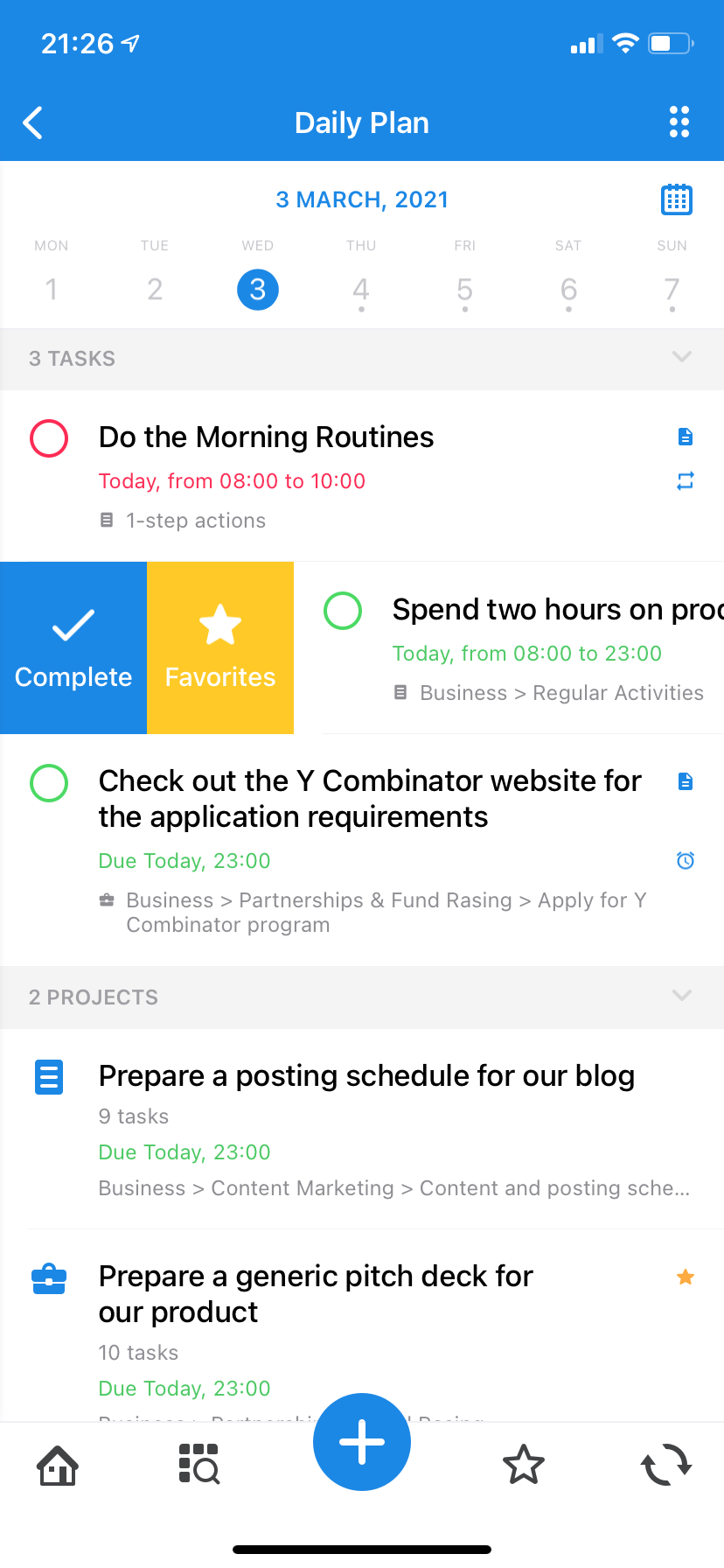Select Sunday 7 in the week strip
Screen dimensions: 724x1568
672,290
